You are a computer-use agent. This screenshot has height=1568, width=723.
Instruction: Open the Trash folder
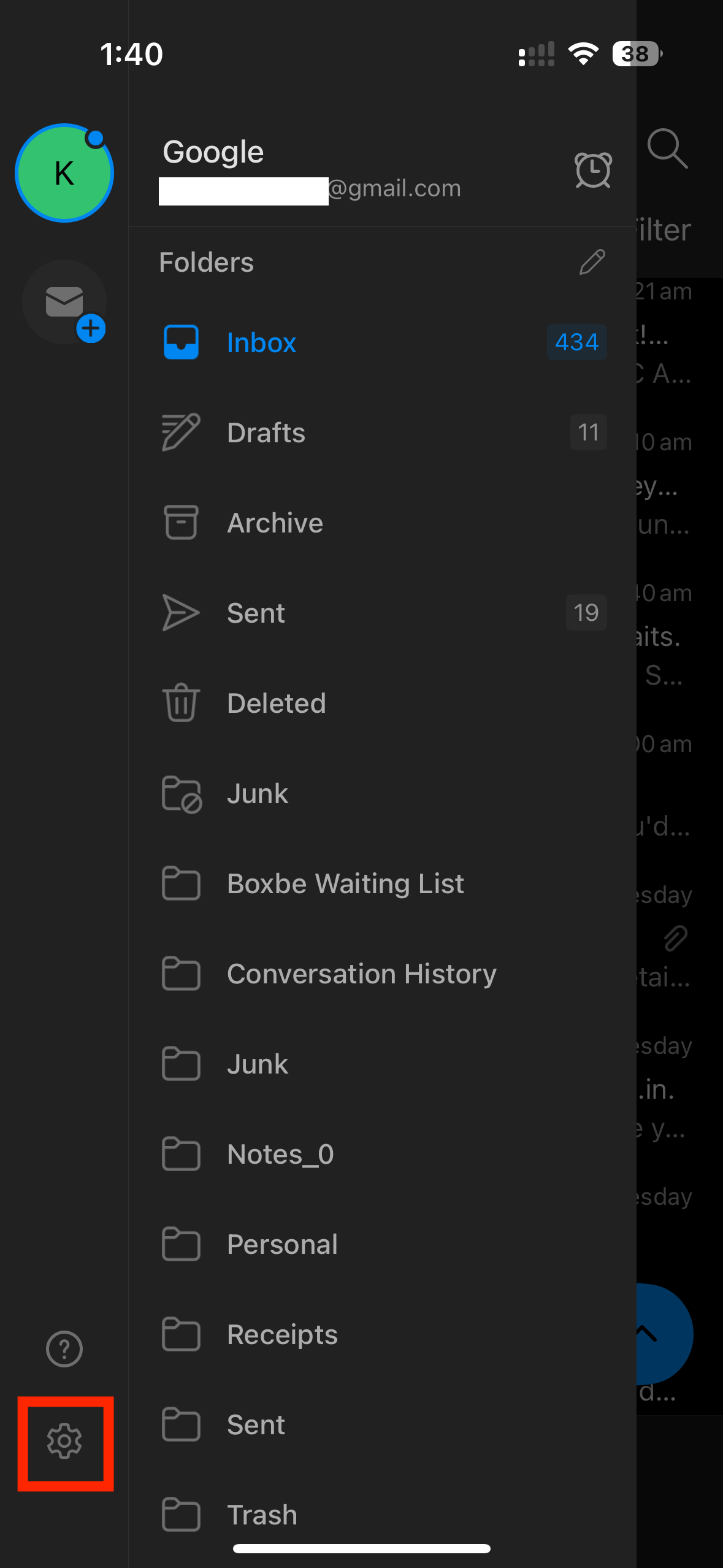(x=383, y=1515)
